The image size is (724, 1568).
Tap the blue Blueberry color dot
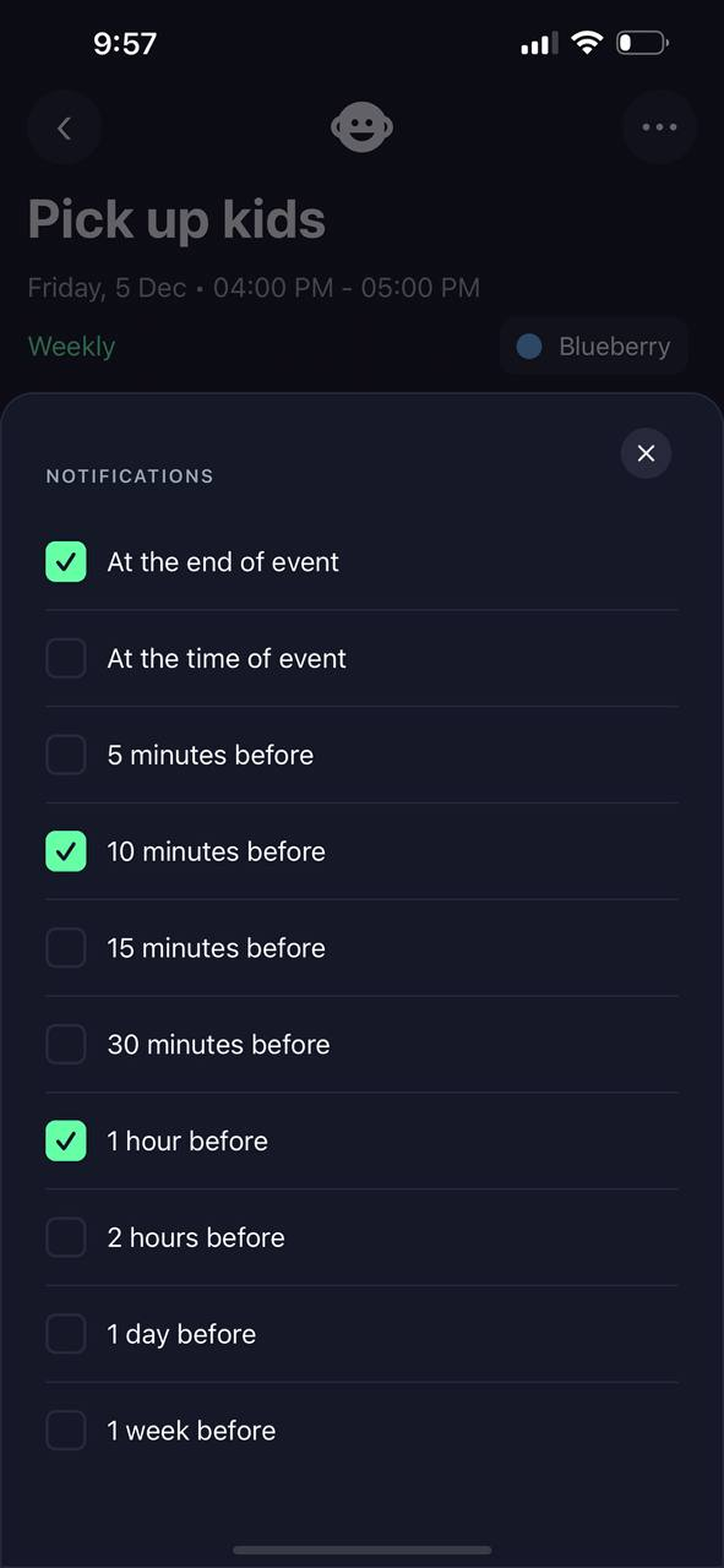coord(529,346)
